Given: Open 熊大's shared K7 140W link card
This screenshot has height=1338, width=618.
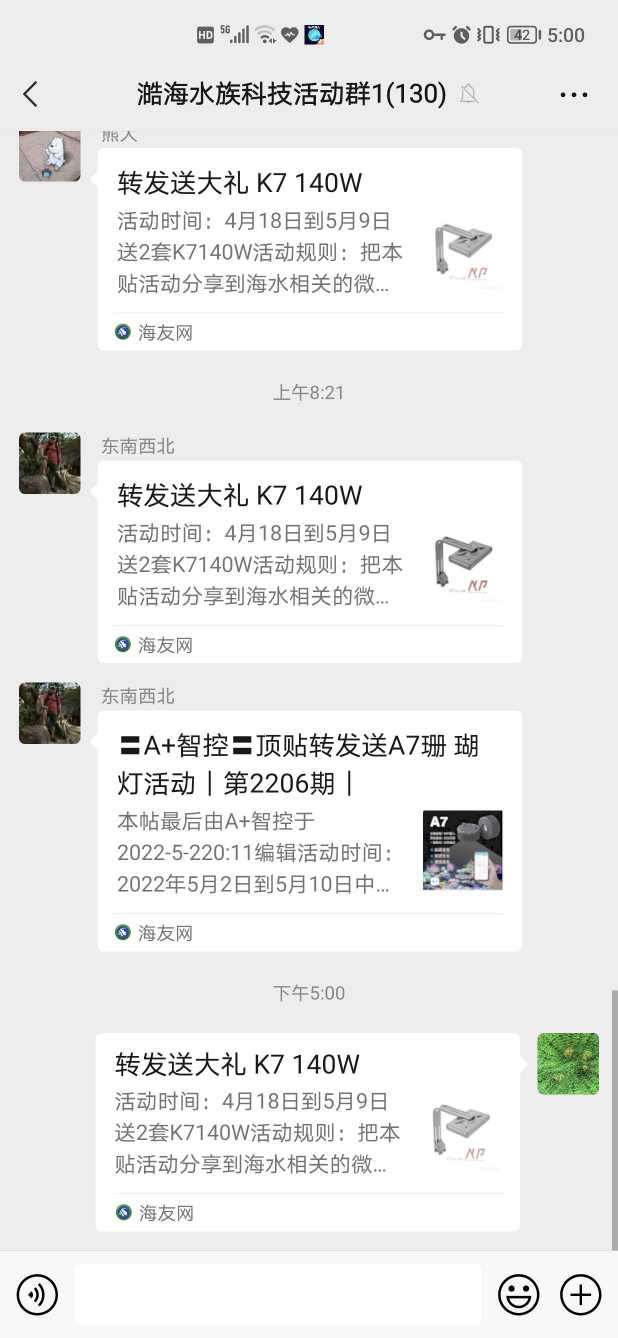Looking at the screenshot, I should coord(309,248).
